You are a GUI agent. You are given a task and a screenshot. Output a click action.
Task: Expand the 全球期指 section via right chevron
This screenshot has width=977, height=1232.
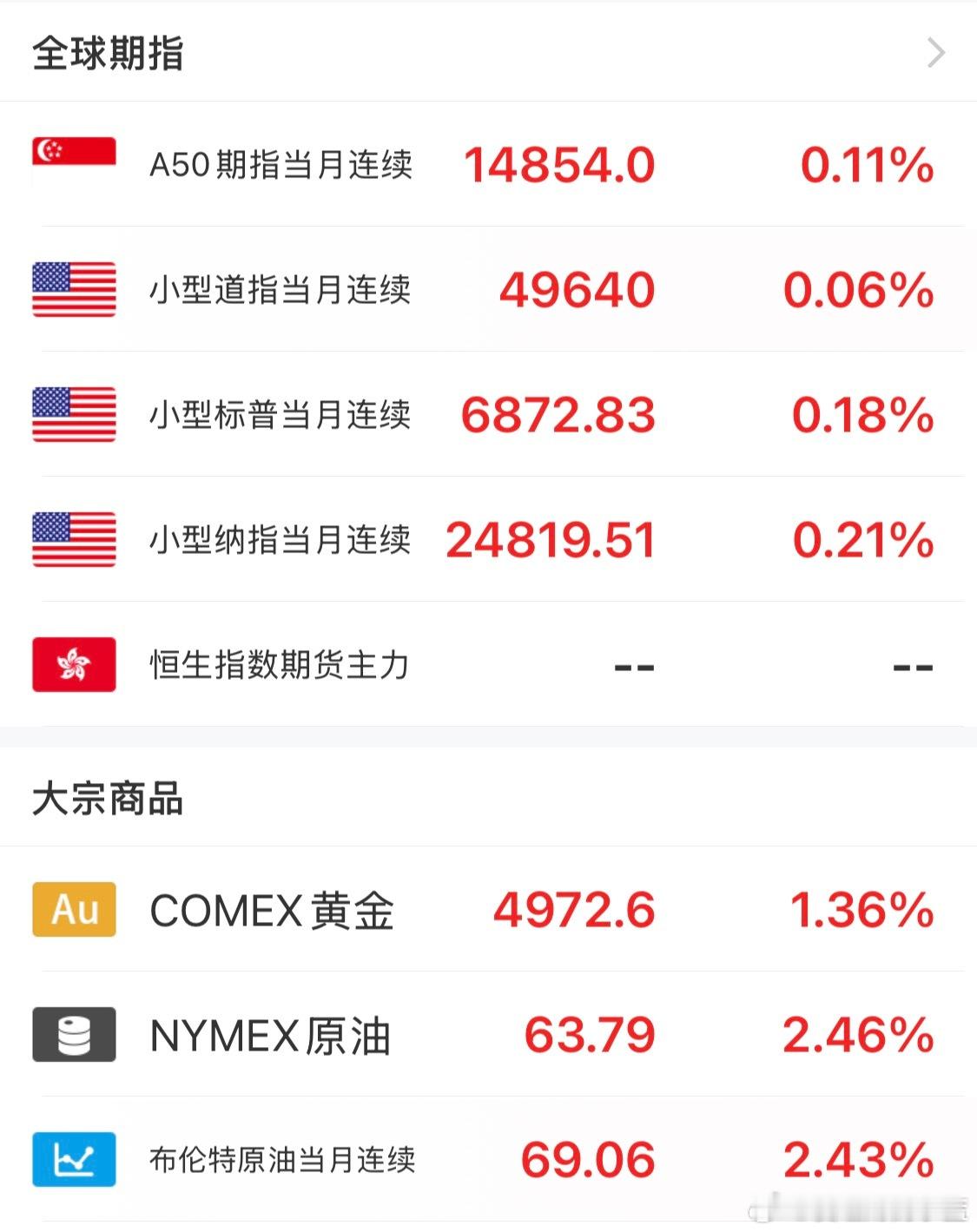(936, 54)
